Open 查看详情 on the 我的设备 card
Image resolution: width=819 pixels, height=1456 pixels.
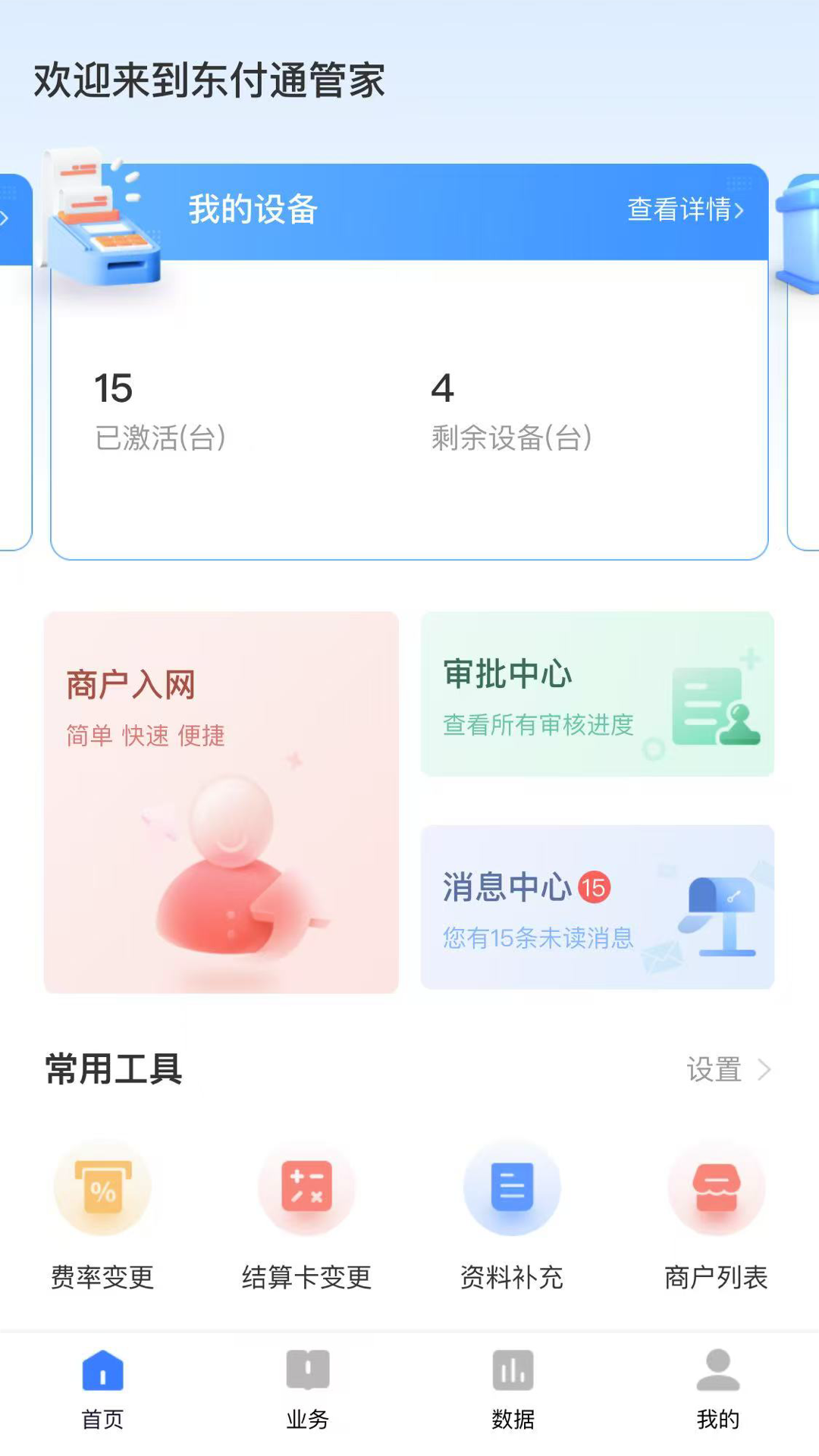(x=685, y=209)
